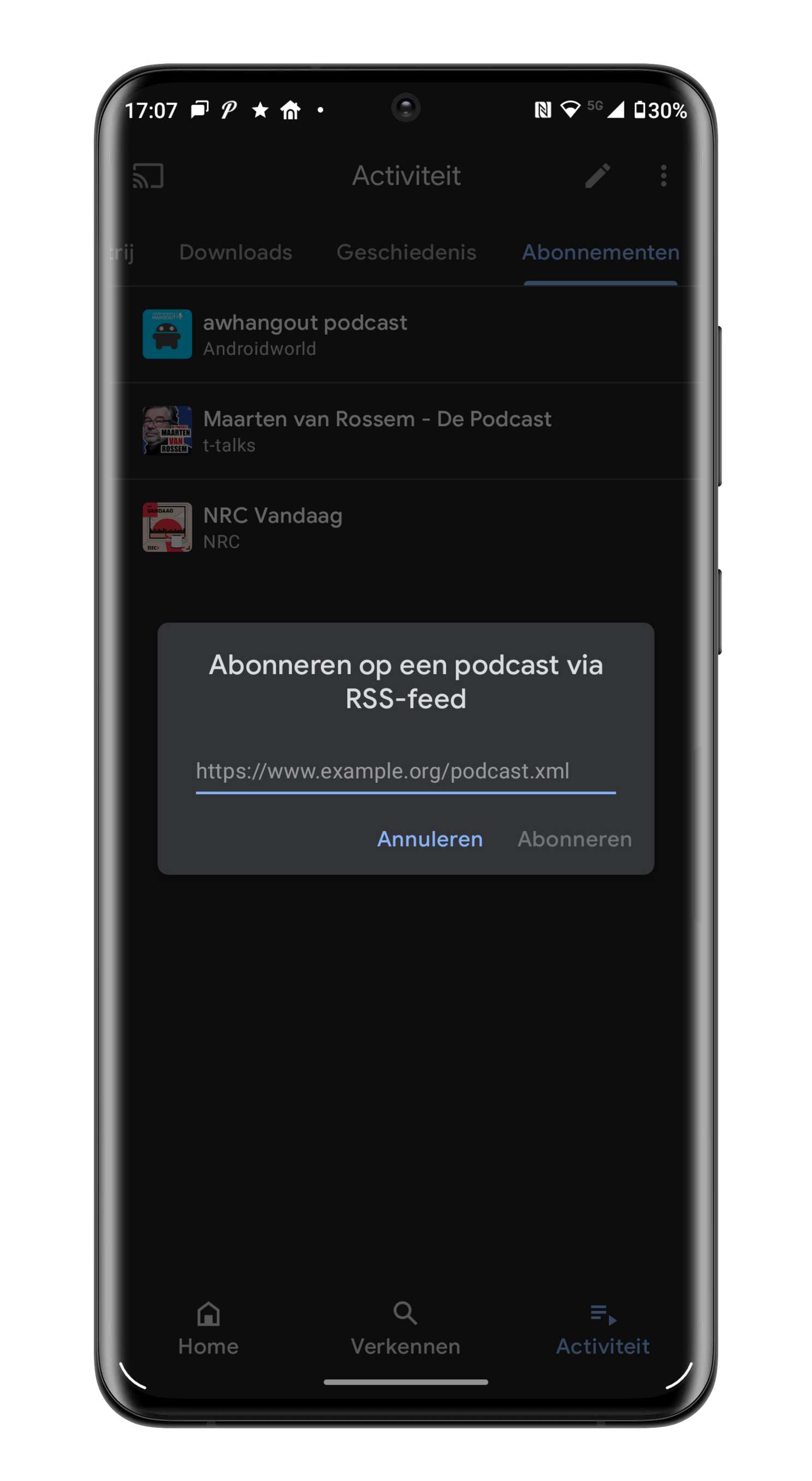This screenshot has height=1481, width=812.
Task: Switch to the Verkennen tab
Action: 405,1329
